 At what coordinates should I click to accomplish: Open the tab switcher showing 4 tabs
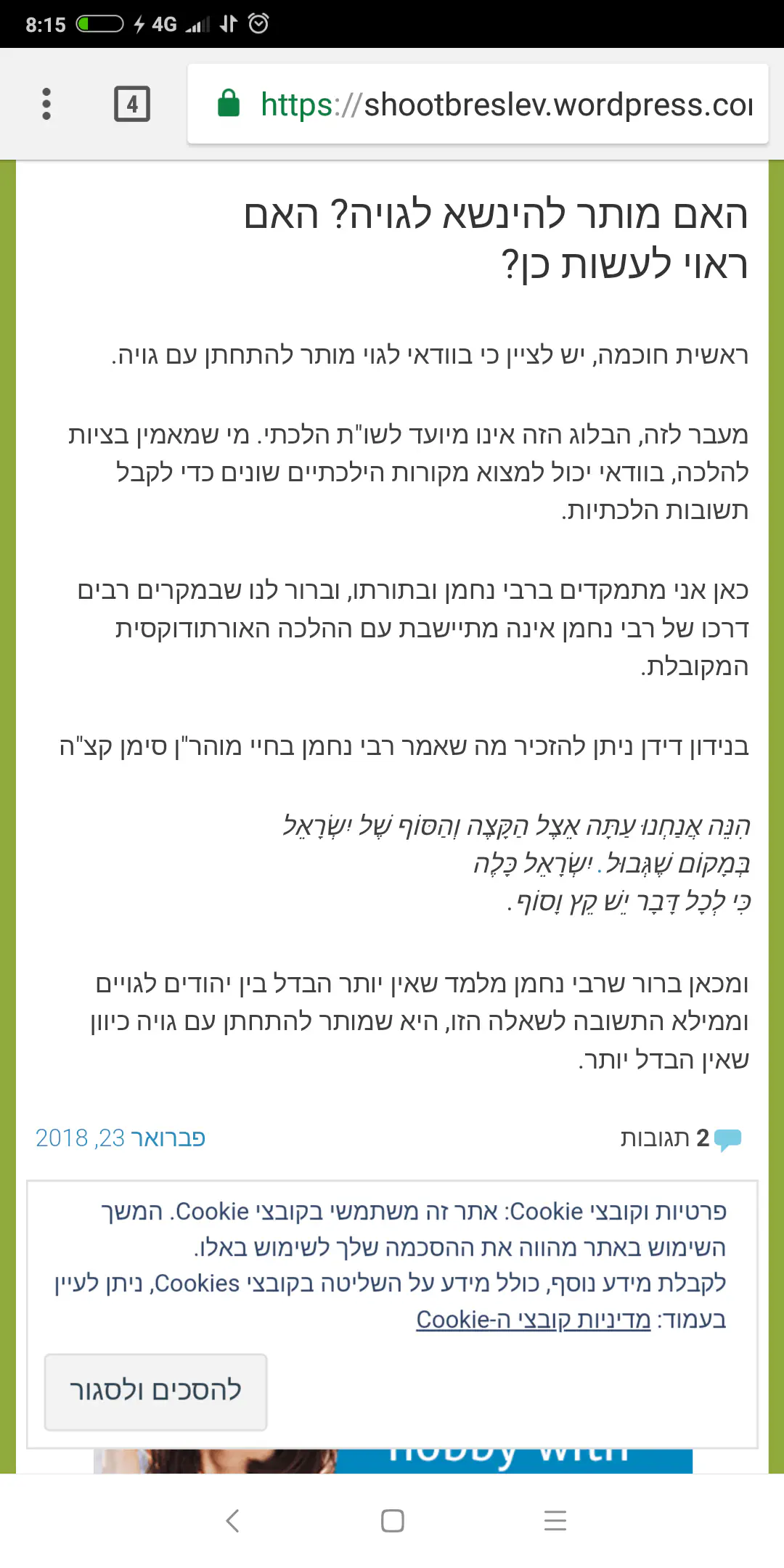point(132,104)
